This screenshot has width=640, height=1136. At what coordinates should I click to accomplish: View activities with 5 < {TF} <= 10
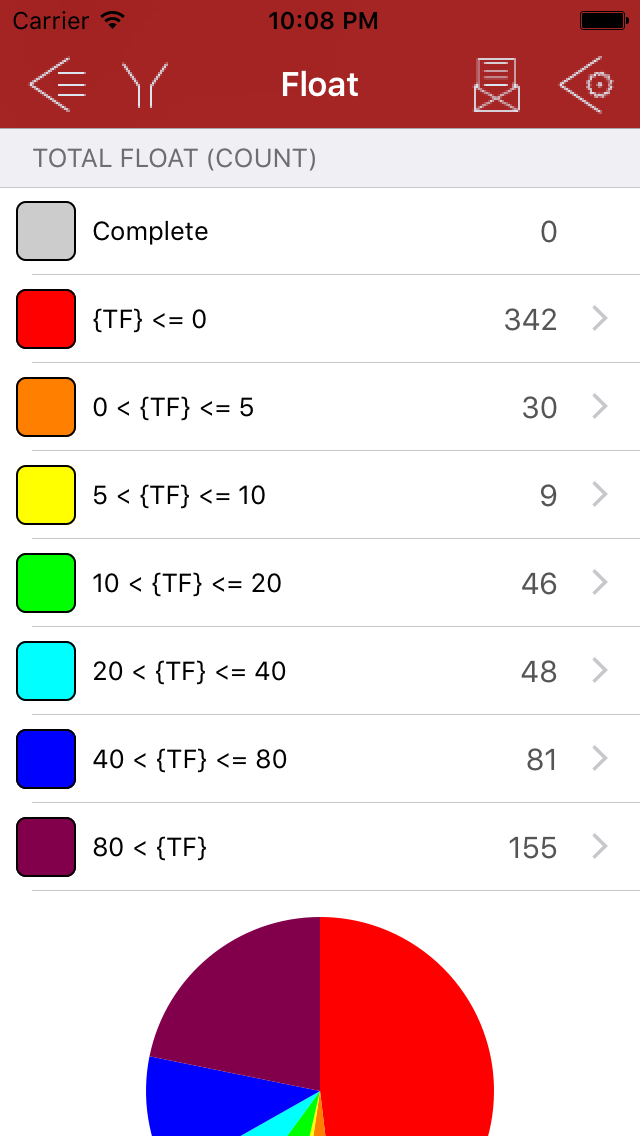point(320,495)
